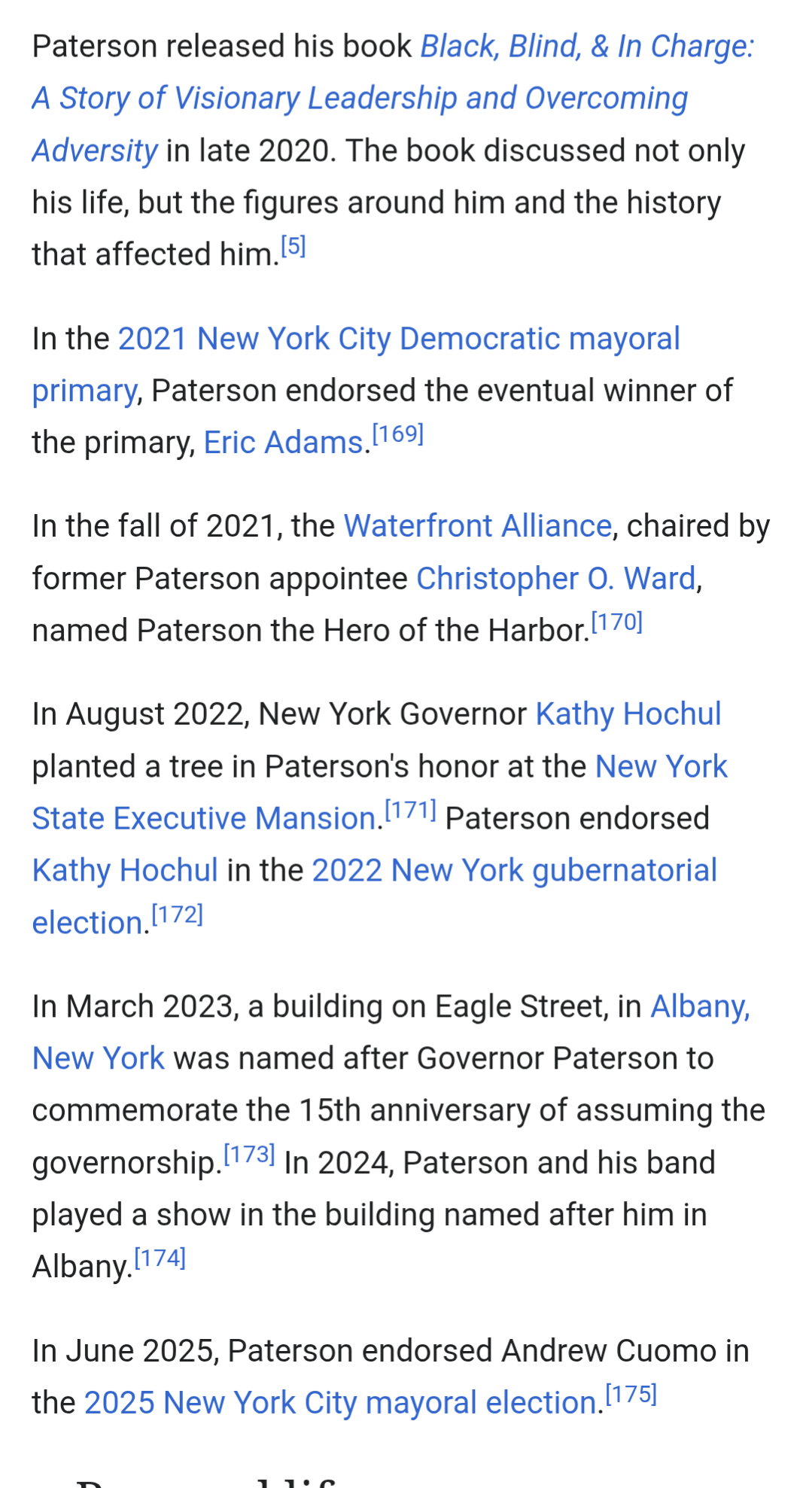Open the Black, Blind, & In Charge book link
This screenshot has width=812, height=1488.
click(360, 99)
